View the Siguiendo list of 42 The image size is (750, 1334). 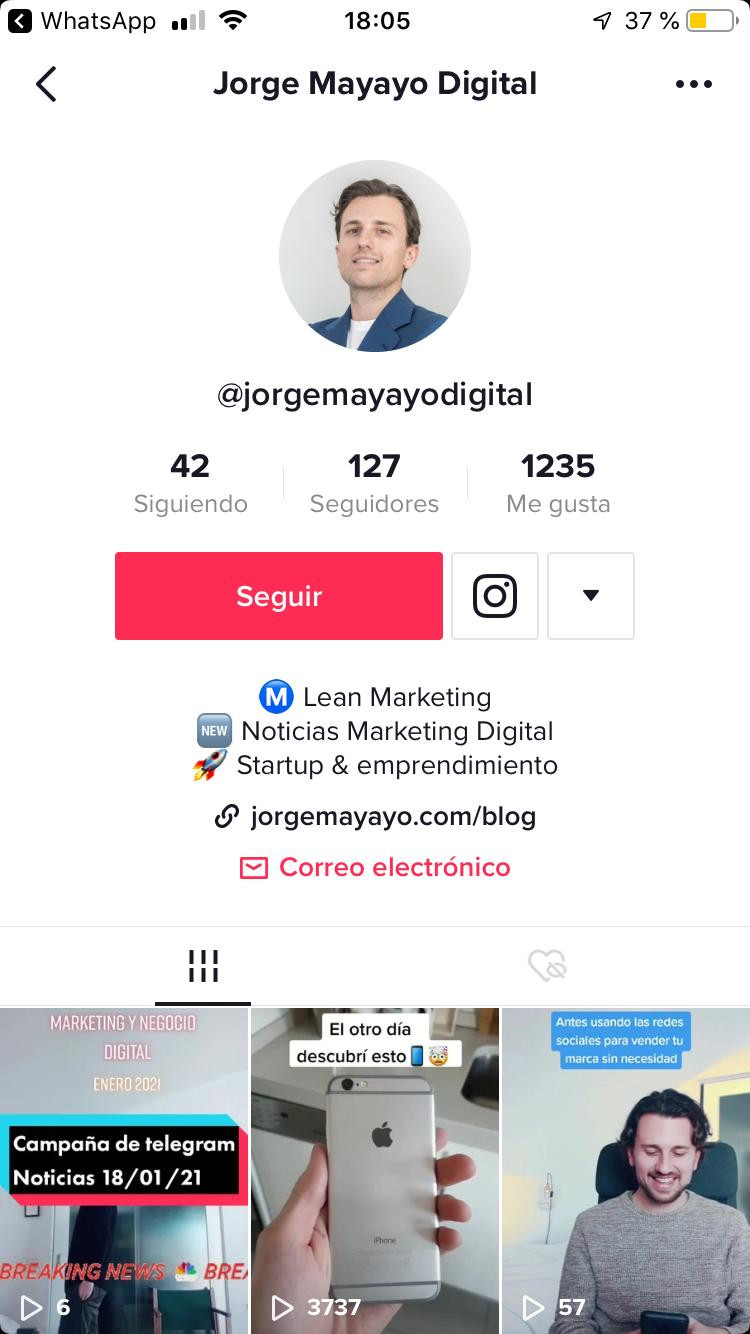coord(190,483)
